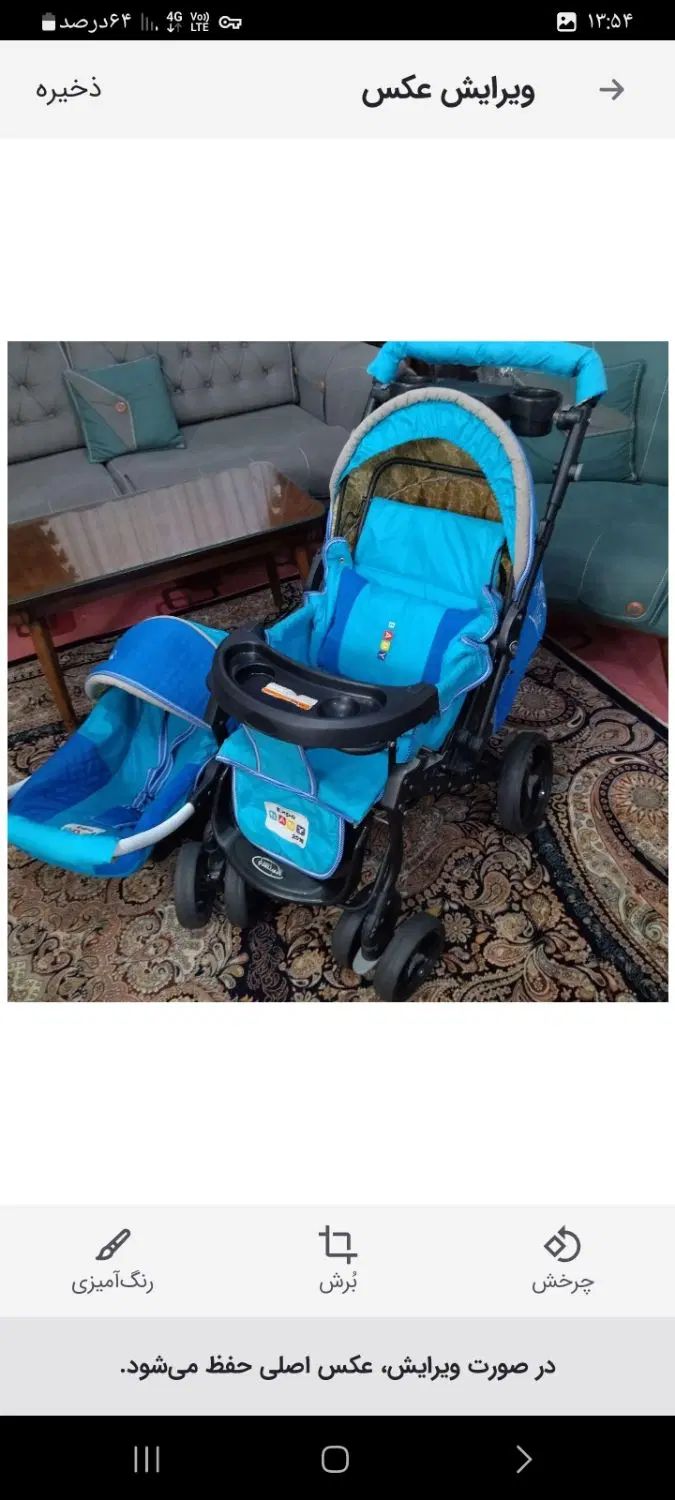The width and height of the screenshot is (675, 1500).
Task: Open the rotate tool (چرخش)
Action: [x=562, y=1260]
